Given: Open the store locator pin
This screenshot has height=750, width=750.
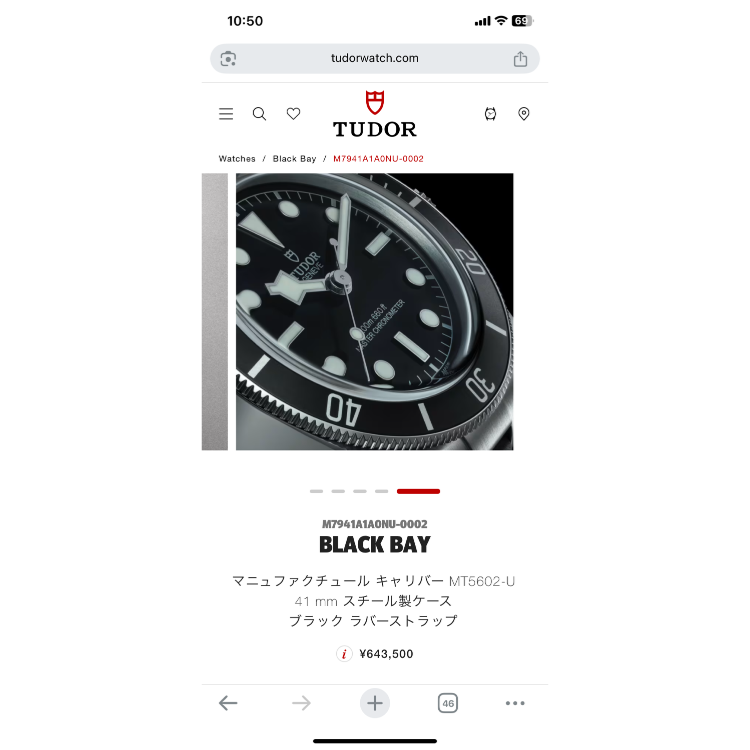Looking at the screenshot, I should coord(523,114).
